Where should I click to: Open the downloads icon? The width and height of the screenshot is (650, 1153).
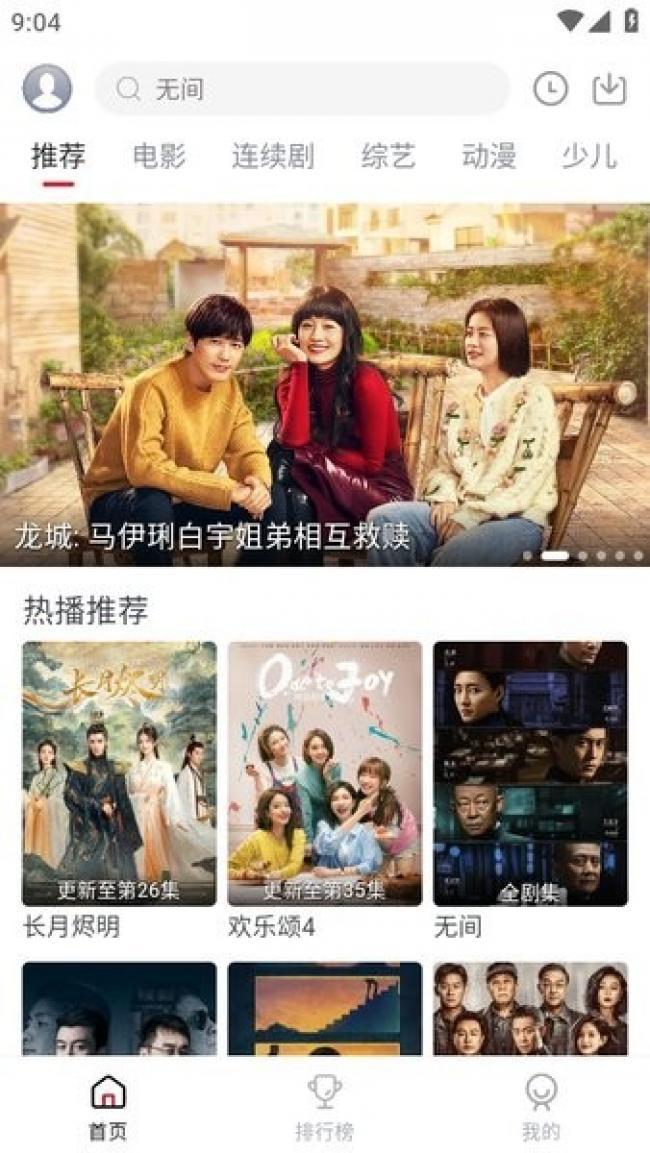[x=610, y=89]
